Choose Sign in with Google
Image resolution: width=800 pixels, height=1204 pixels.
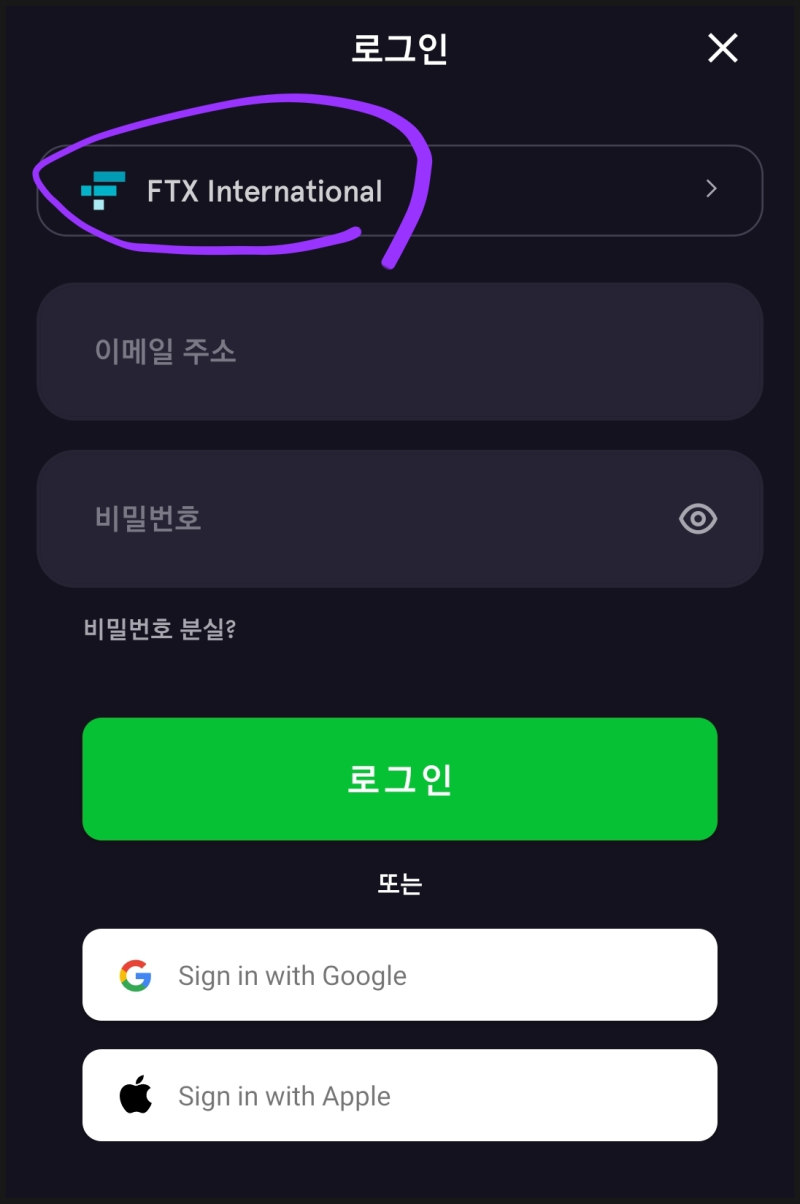400,975
